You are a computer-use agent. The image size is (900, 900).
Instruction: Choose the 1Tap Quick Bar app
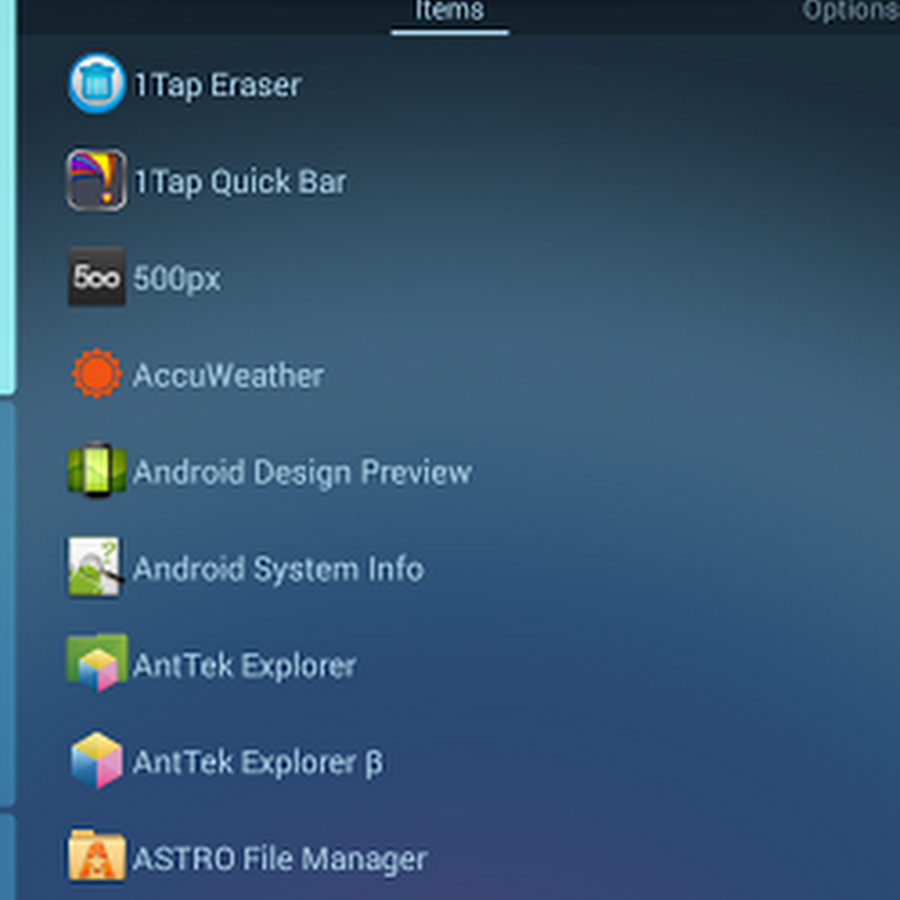coord(240,182)
